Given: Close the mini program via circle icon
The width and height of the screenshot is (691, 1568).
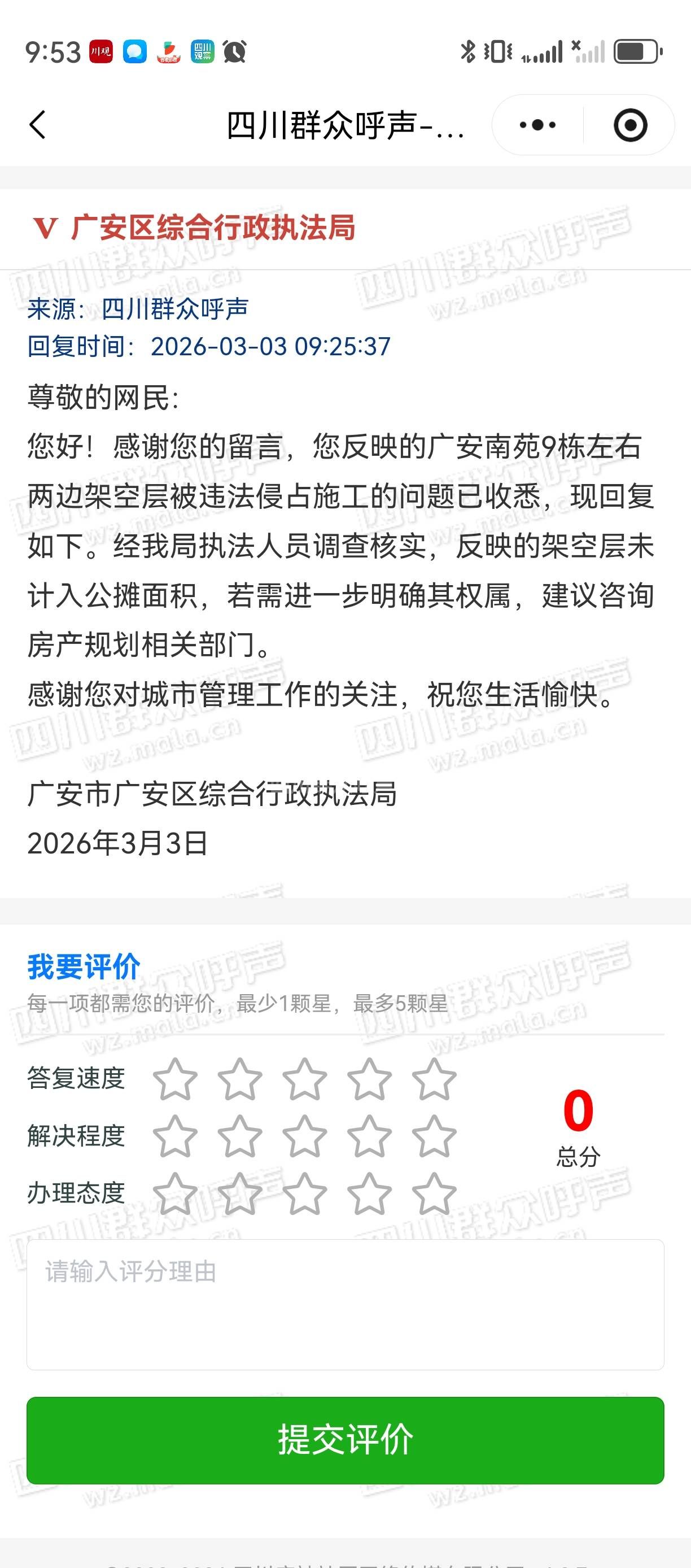Looking at the screenshot, I should point(629,125).
